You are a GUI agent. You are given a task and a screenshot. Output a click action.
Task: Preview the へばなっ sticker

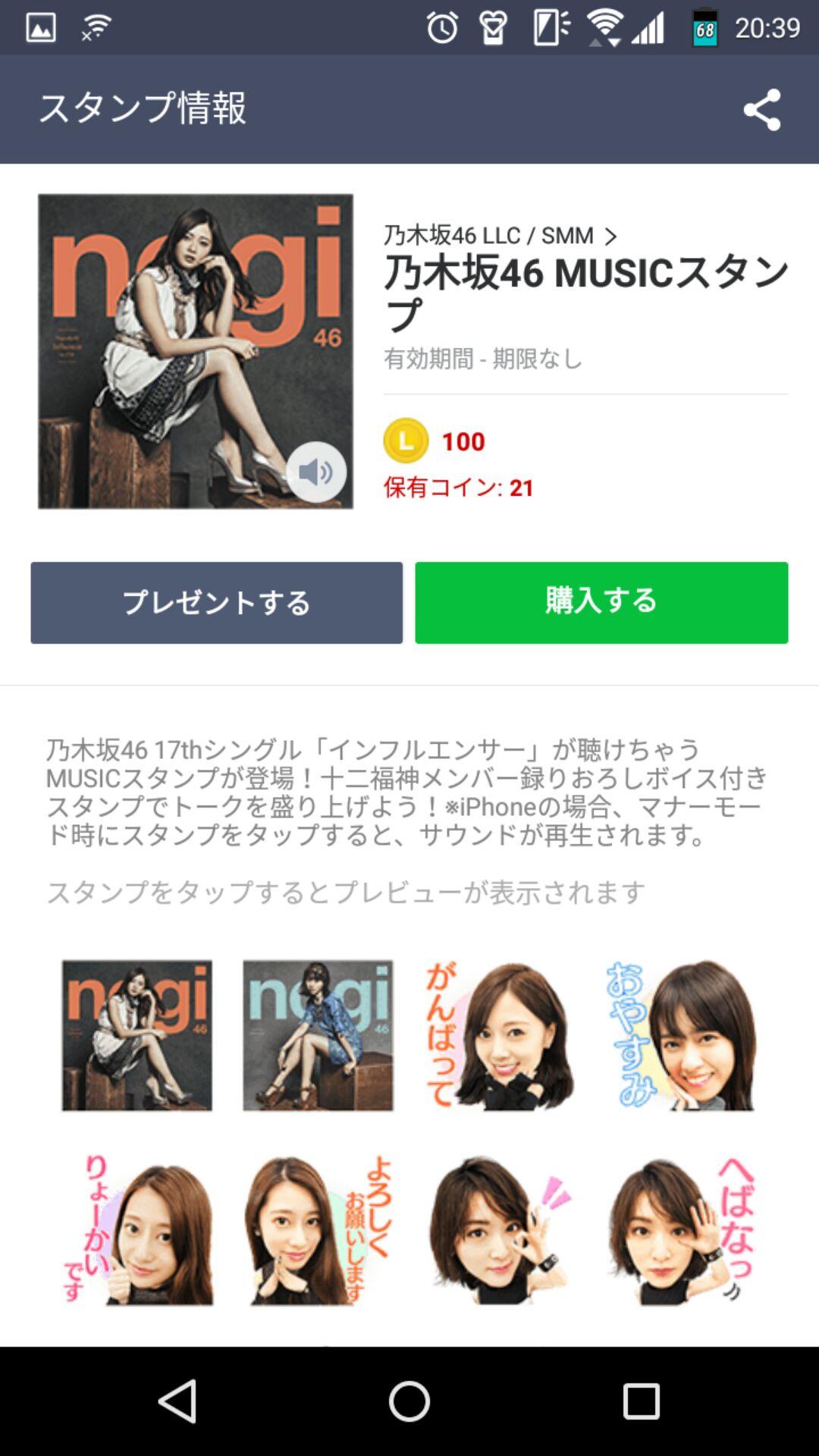680,1230
